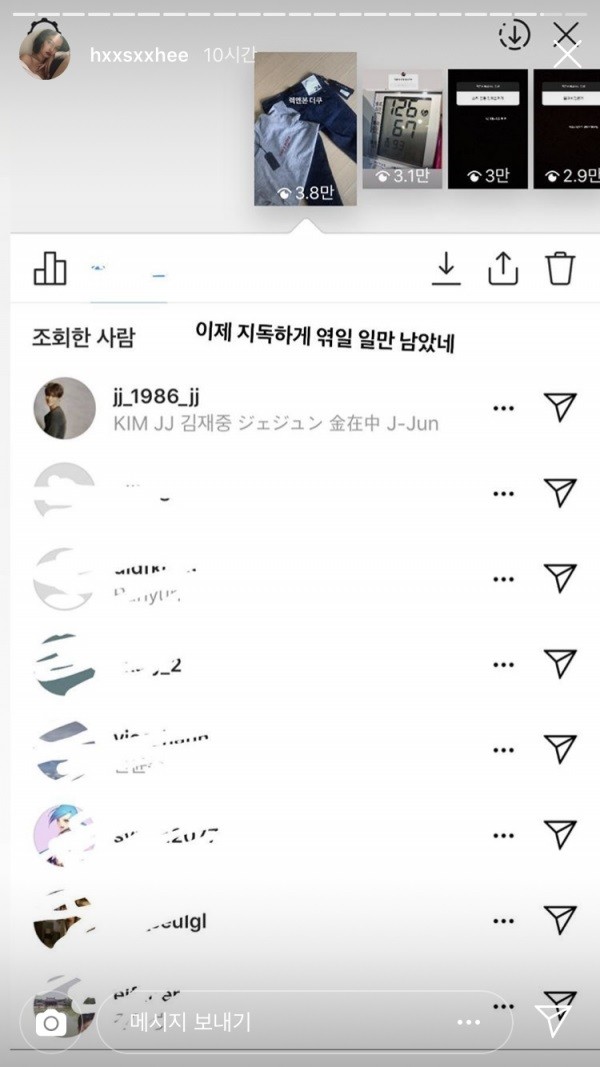Screen dimensions: 600x1067
Task: Open the camera next to the message box
Action: (51, 1022)
